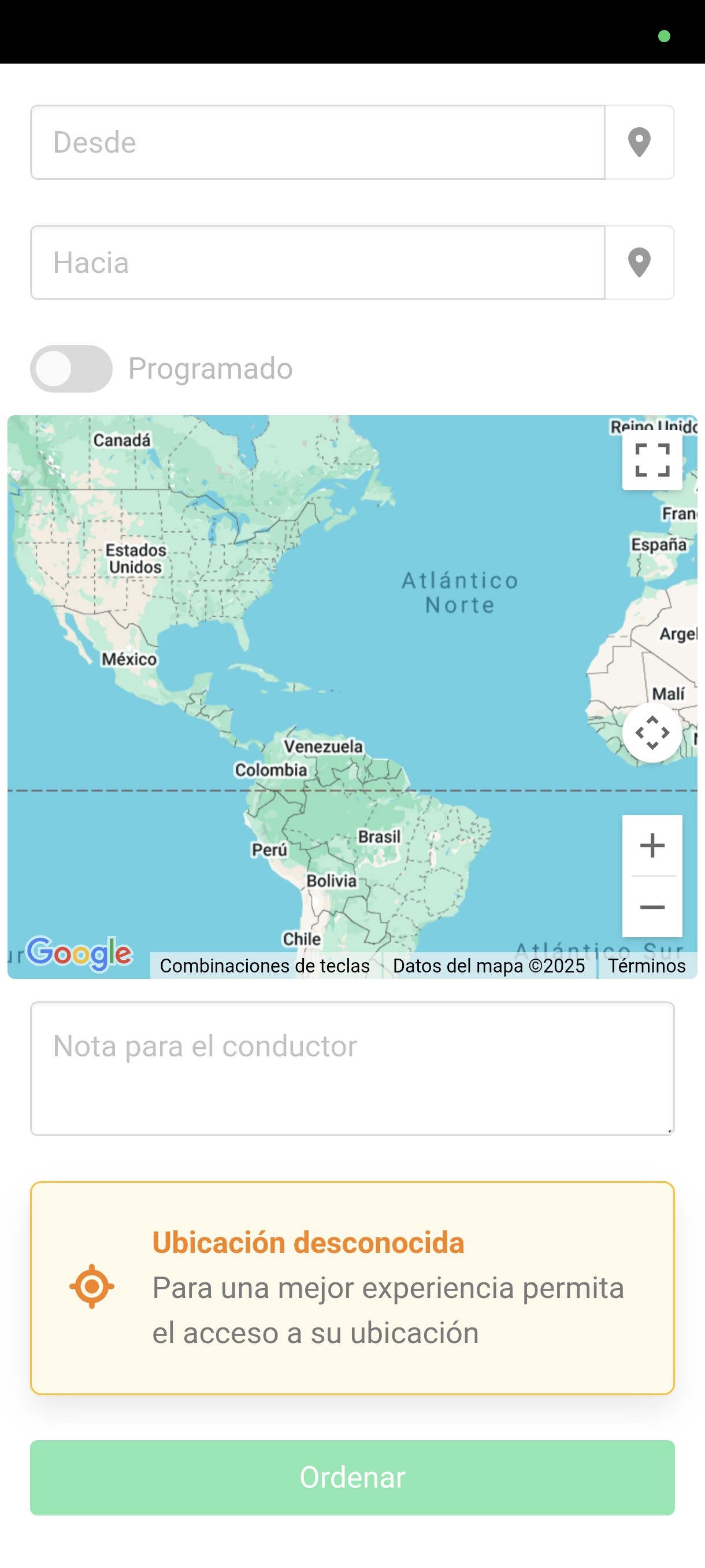Zoom out on the map
Image resolution: width=705 pixels, height=1568 pixels.
(652, 907)
